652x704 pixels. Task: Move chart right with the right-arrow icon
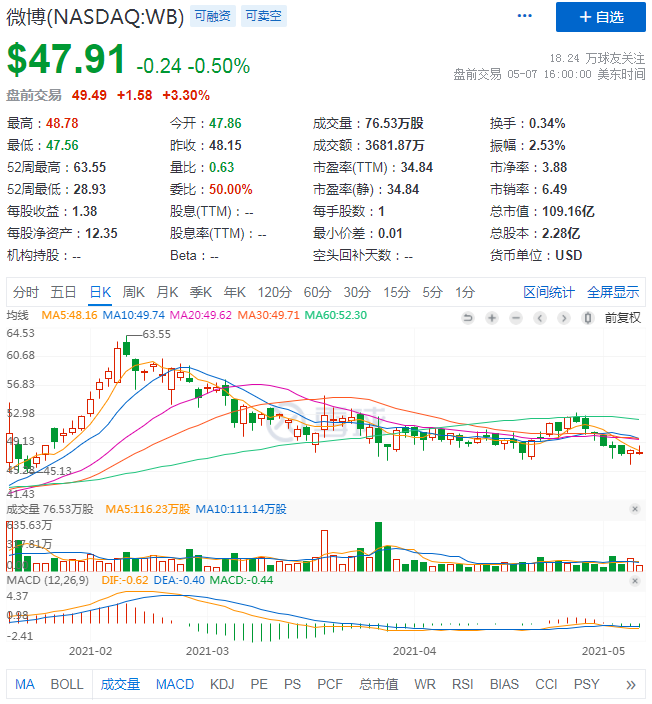[563, 317]
